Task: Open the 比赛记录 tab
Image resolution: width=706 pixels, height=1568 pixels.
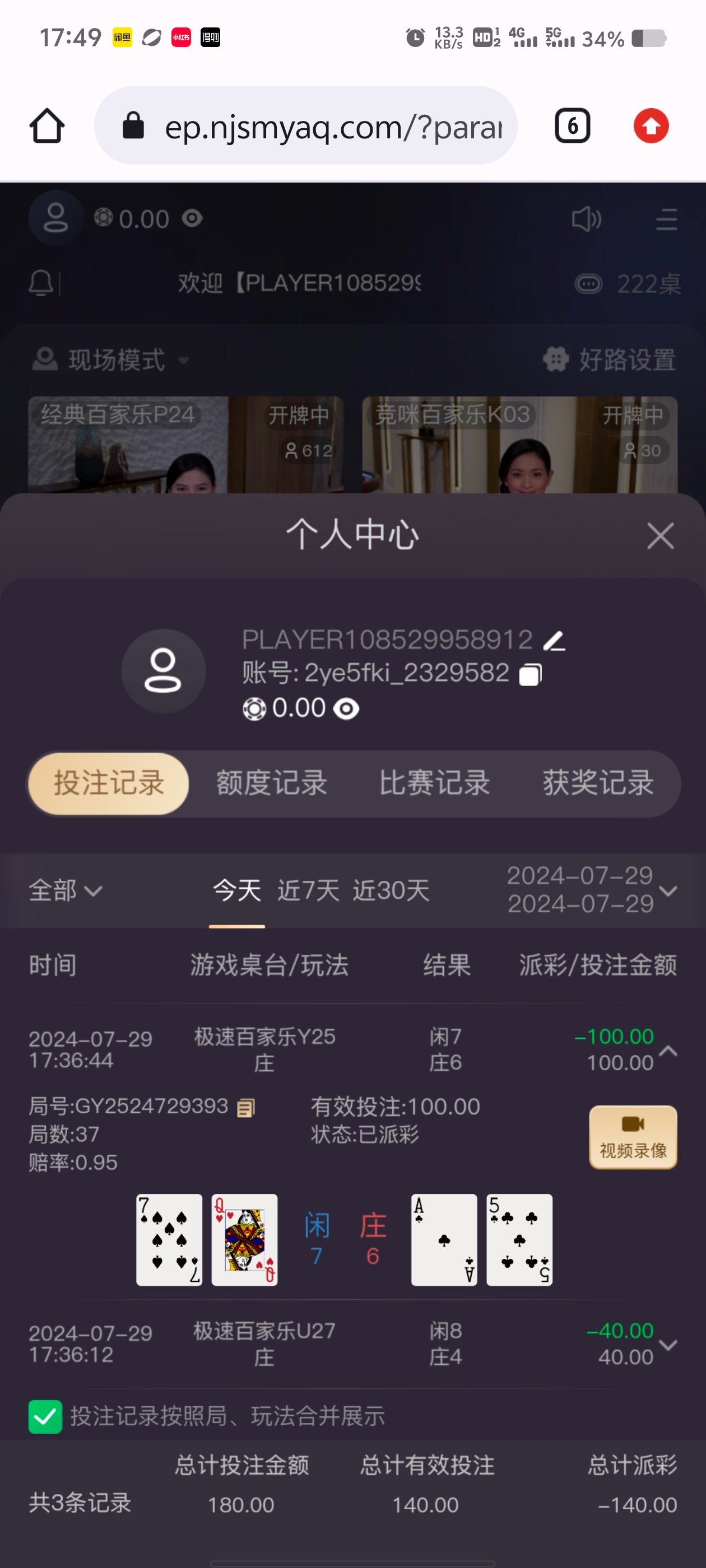Action: click(x=435, y=783)
